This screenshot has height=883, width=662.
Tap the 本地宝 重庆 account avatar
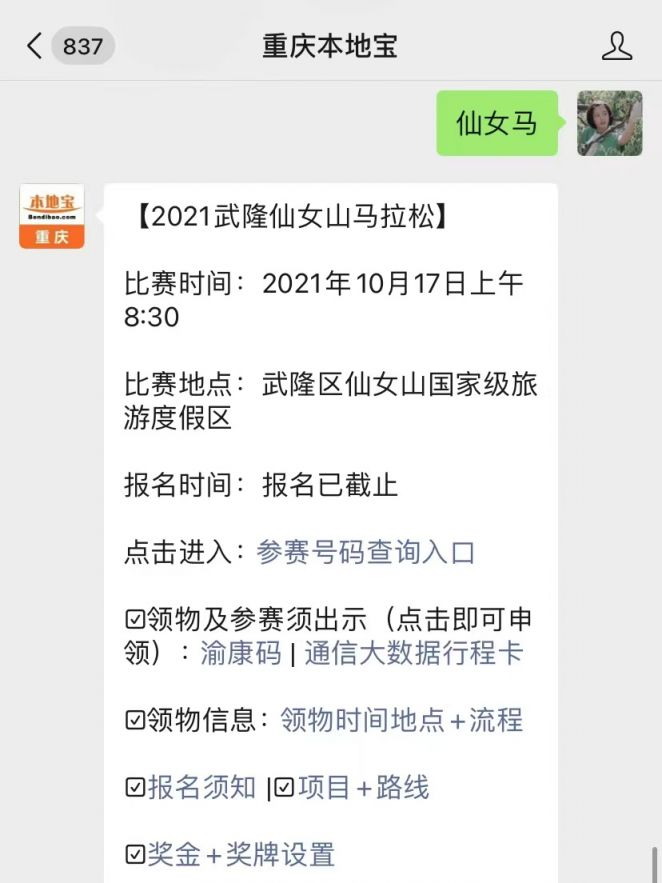click(x=52, y=216)
